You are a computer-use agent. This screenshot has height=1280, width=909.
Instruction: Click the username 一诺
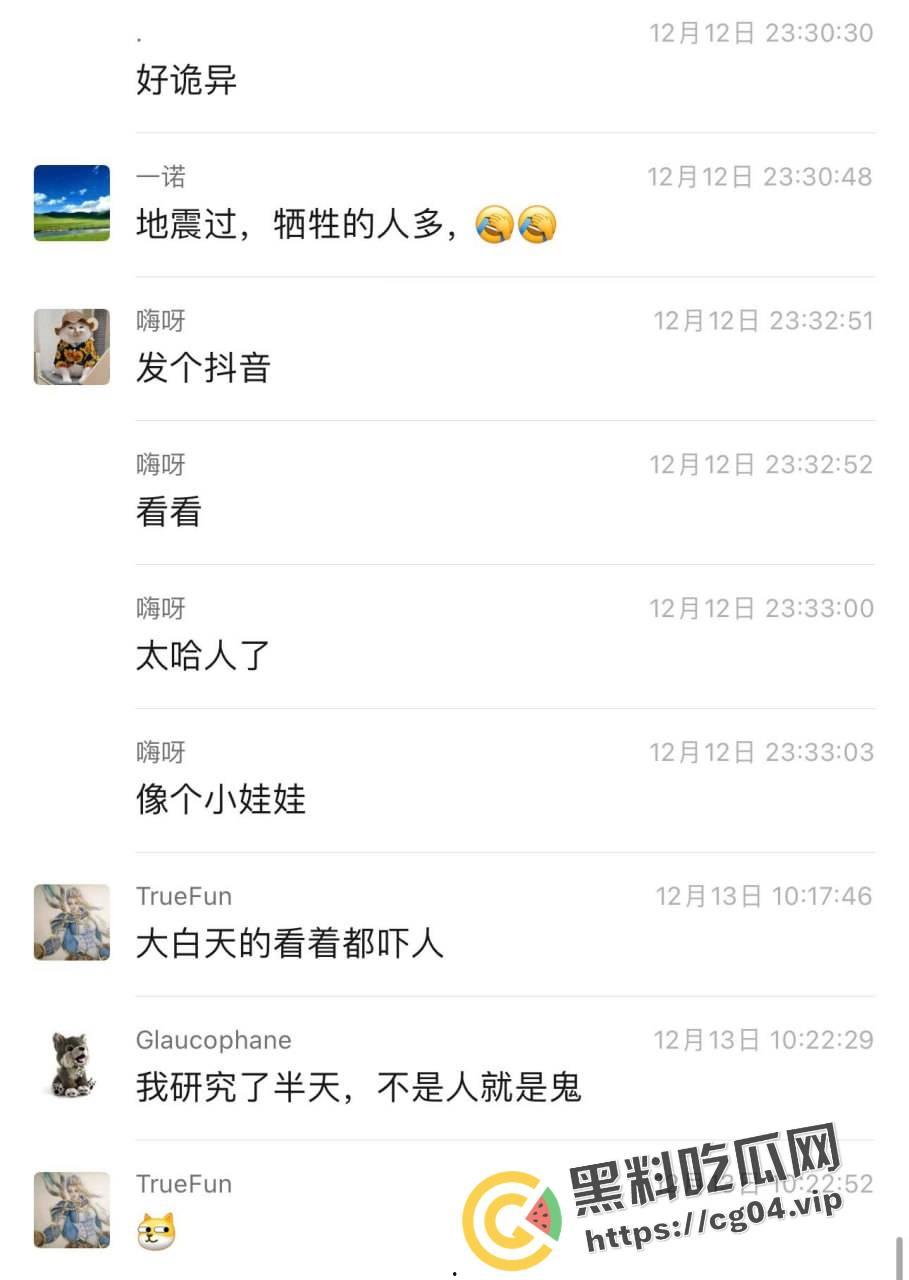point(161,176)
